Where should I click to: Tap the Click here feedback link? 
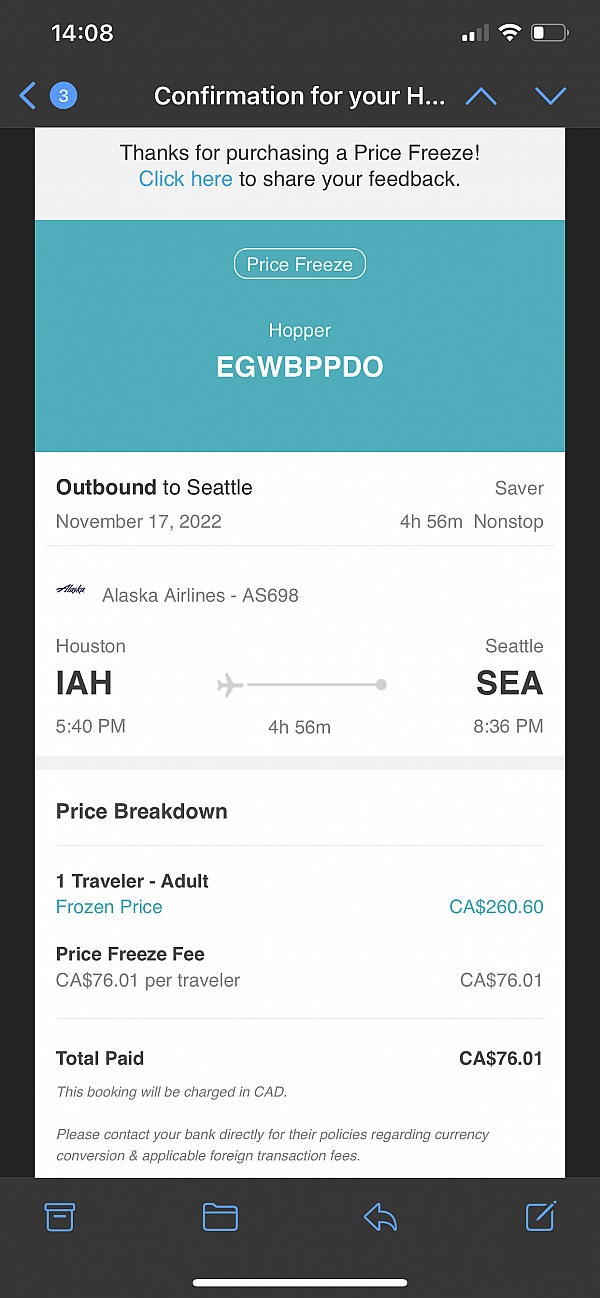[x=185, y=179]
